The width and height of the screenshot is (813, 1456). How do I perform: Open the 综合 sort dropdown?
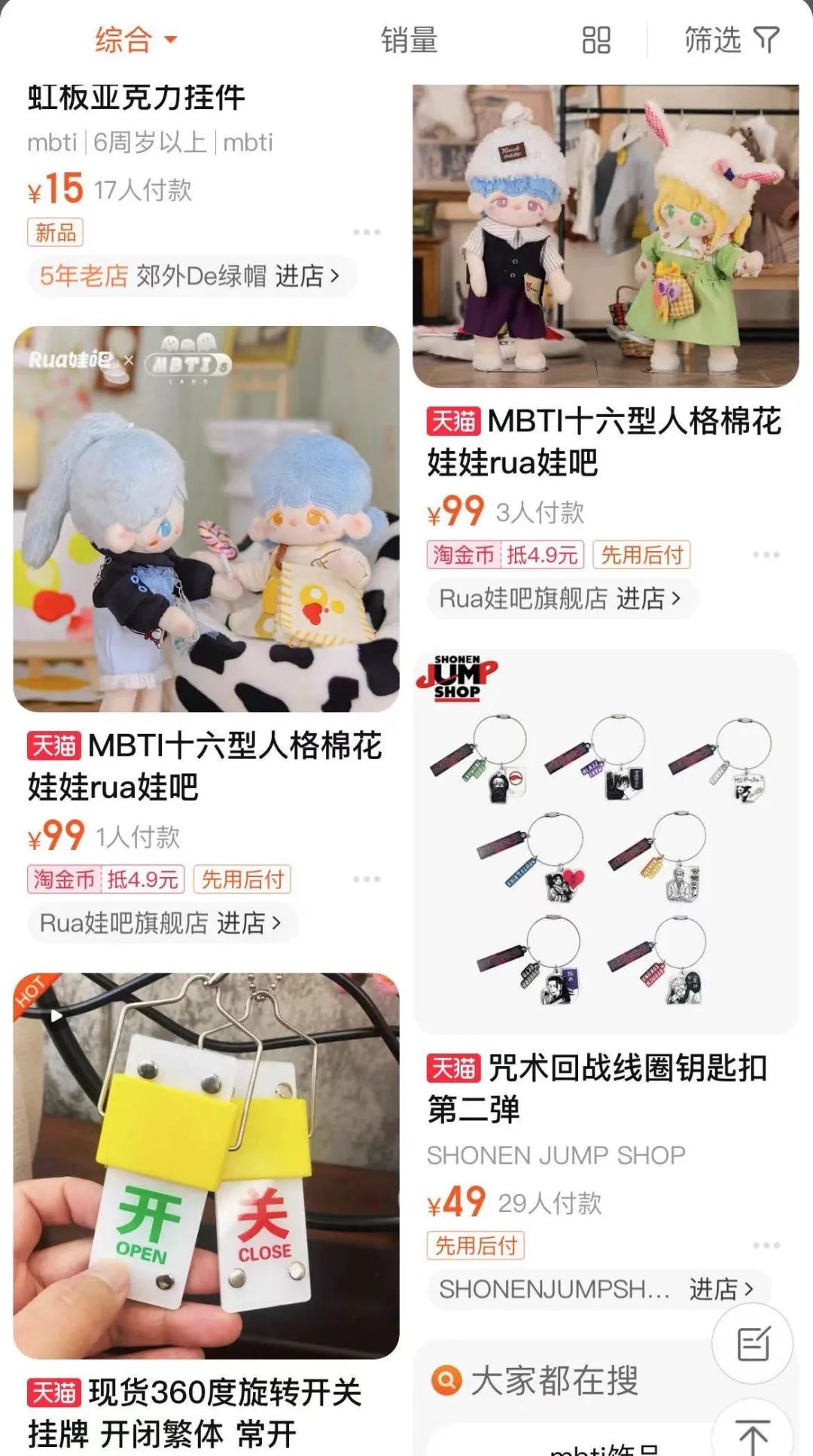click(x=135, y=40)
